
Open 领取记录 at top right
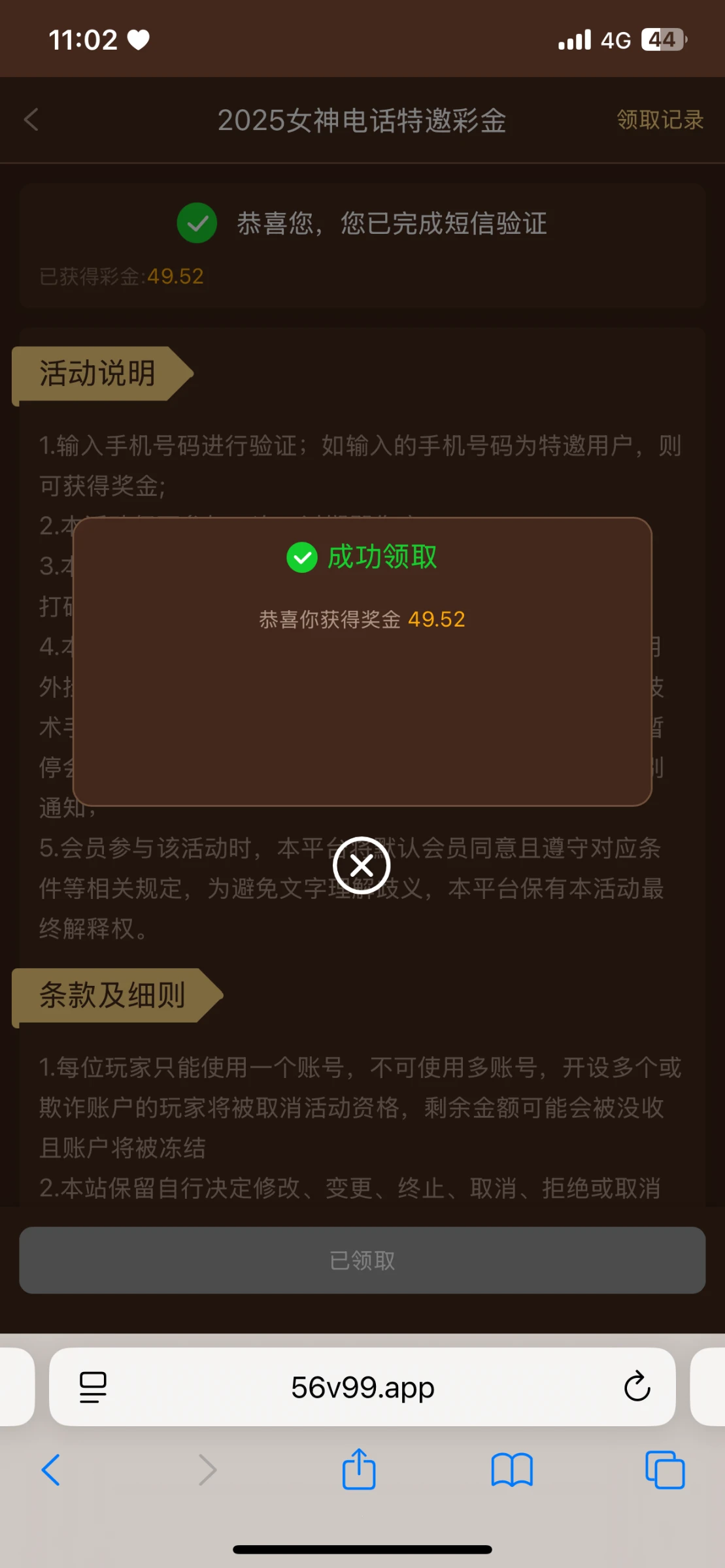(x=660, y=120)
